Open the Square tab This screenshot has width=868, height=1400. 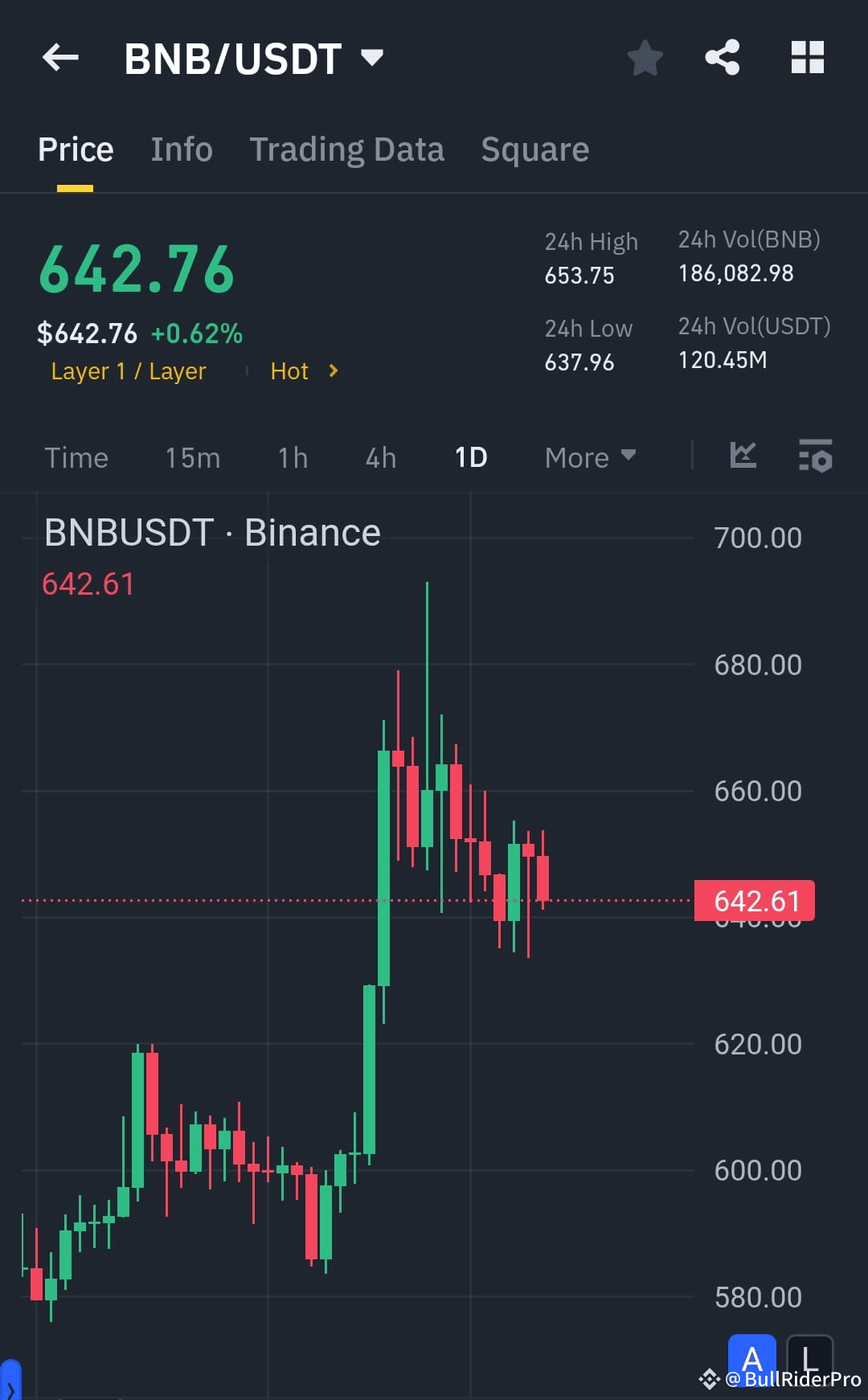point(534,149)
